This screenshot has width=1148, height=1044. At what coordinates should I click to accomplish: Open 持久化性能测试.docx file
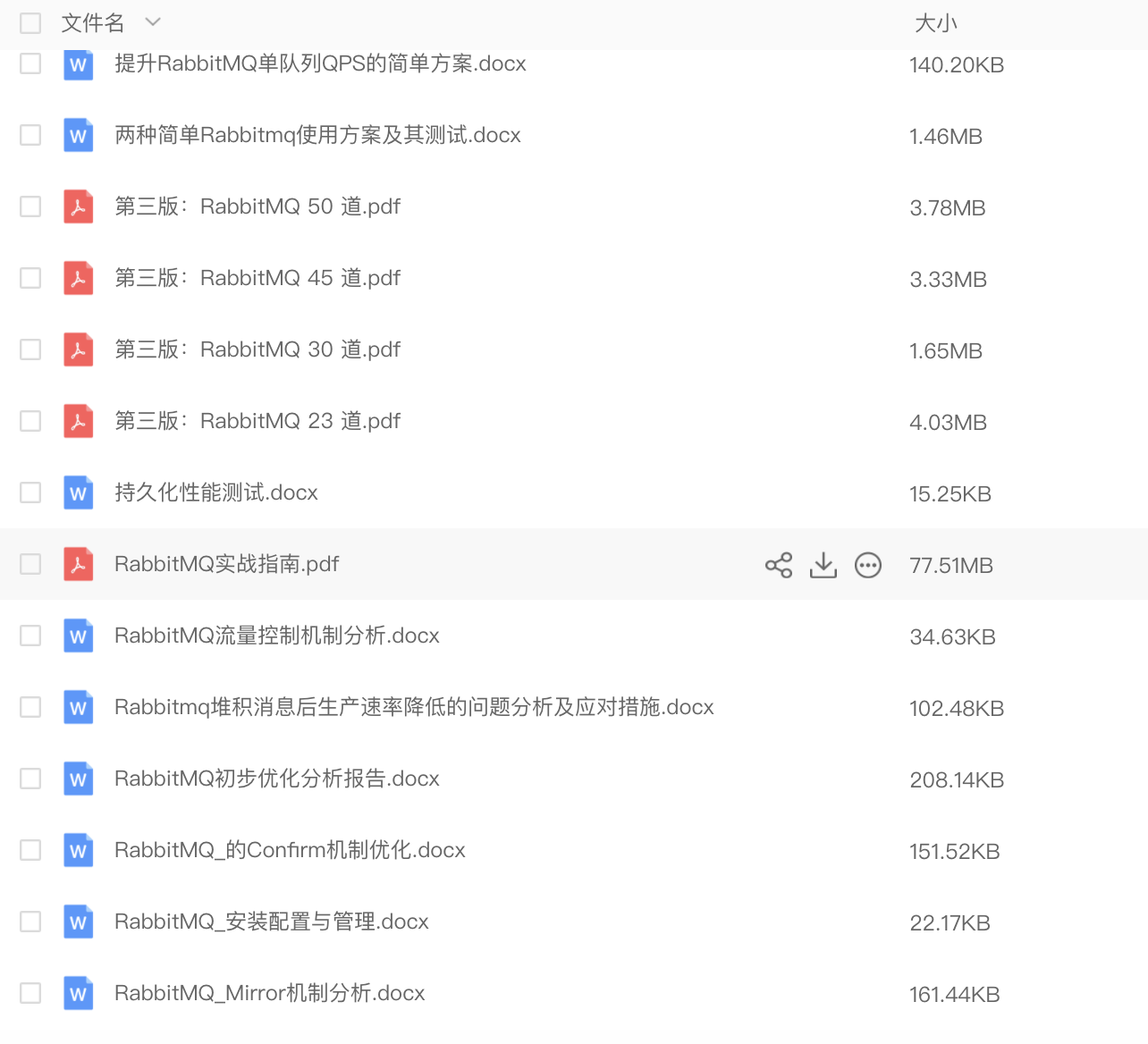[215, 493]
